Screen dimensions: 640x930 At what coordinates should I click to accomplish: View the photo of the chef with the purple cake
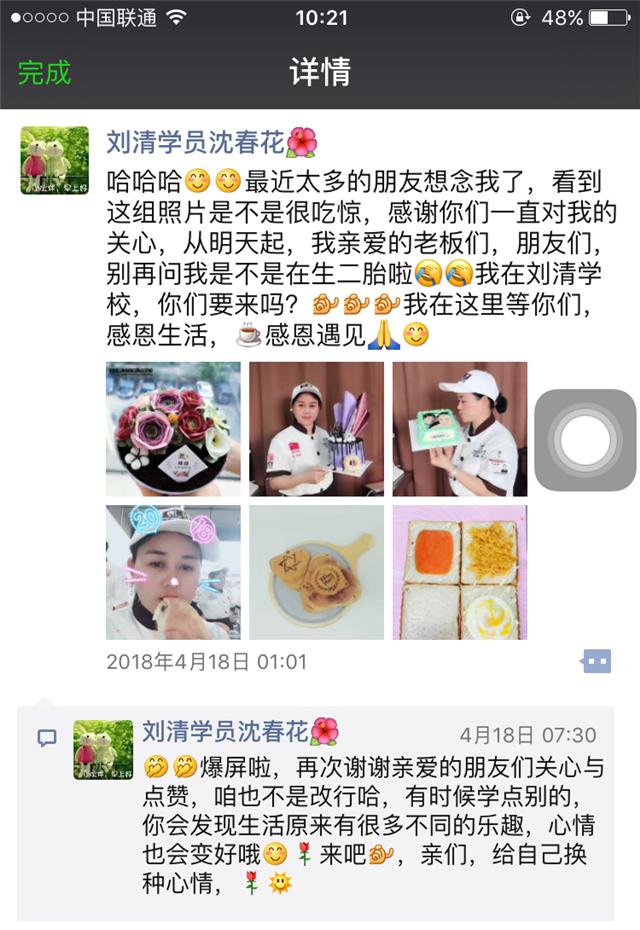point(316,429)
